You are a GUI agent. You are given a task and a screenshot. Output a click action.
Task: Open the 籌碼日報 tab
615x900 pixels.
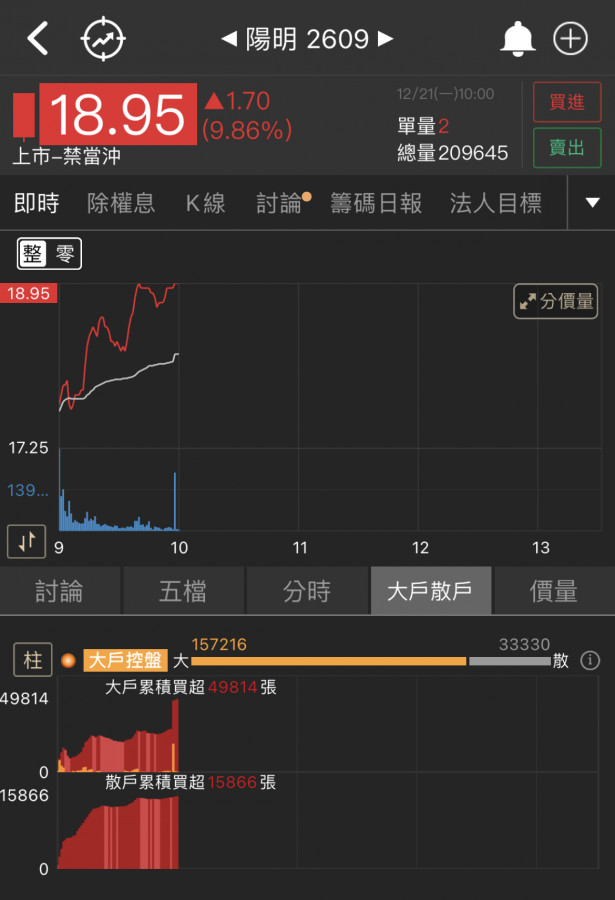(376, 204)
